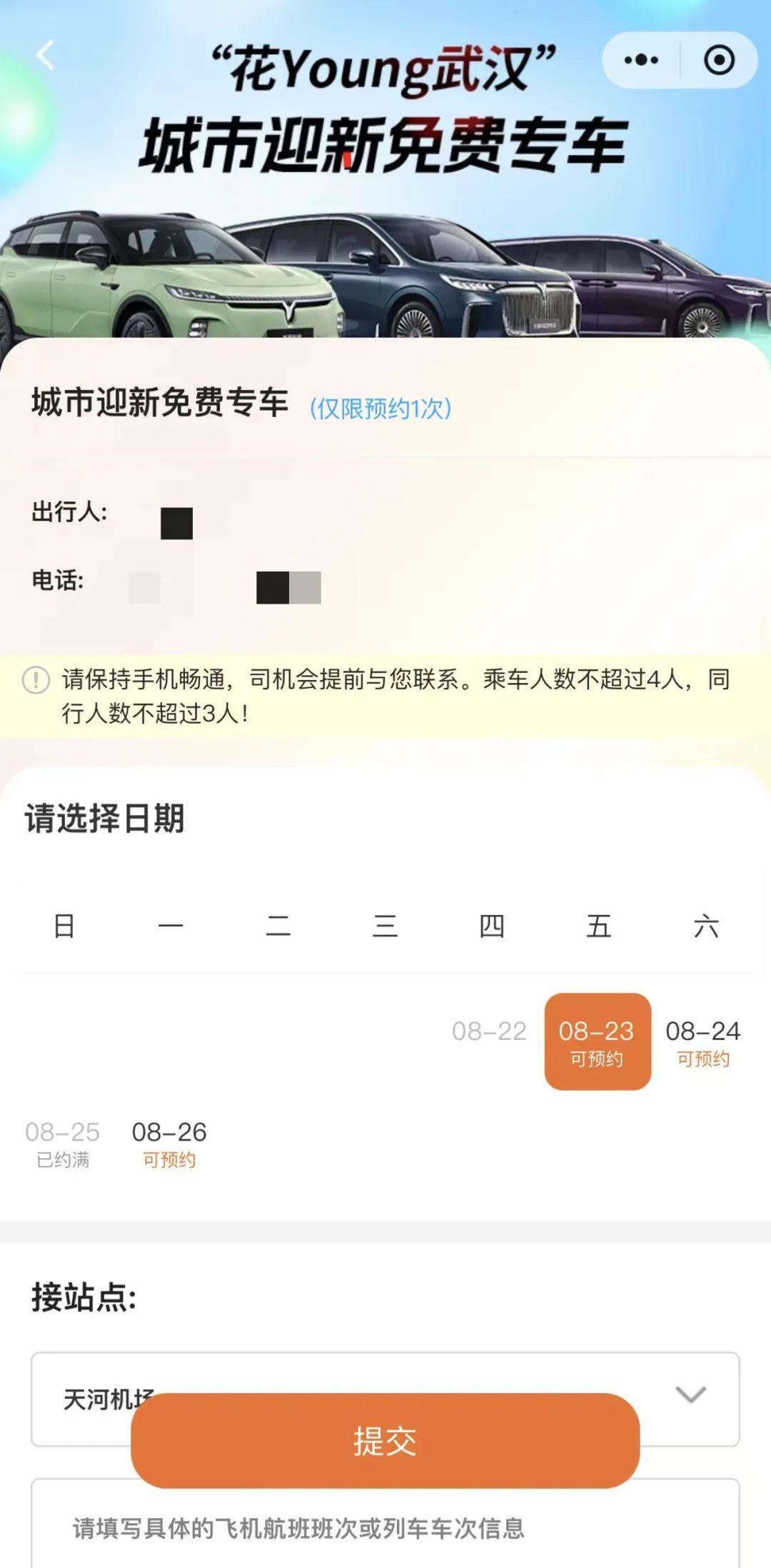Choose the 08-24 available date

(x=703, y=1042)
